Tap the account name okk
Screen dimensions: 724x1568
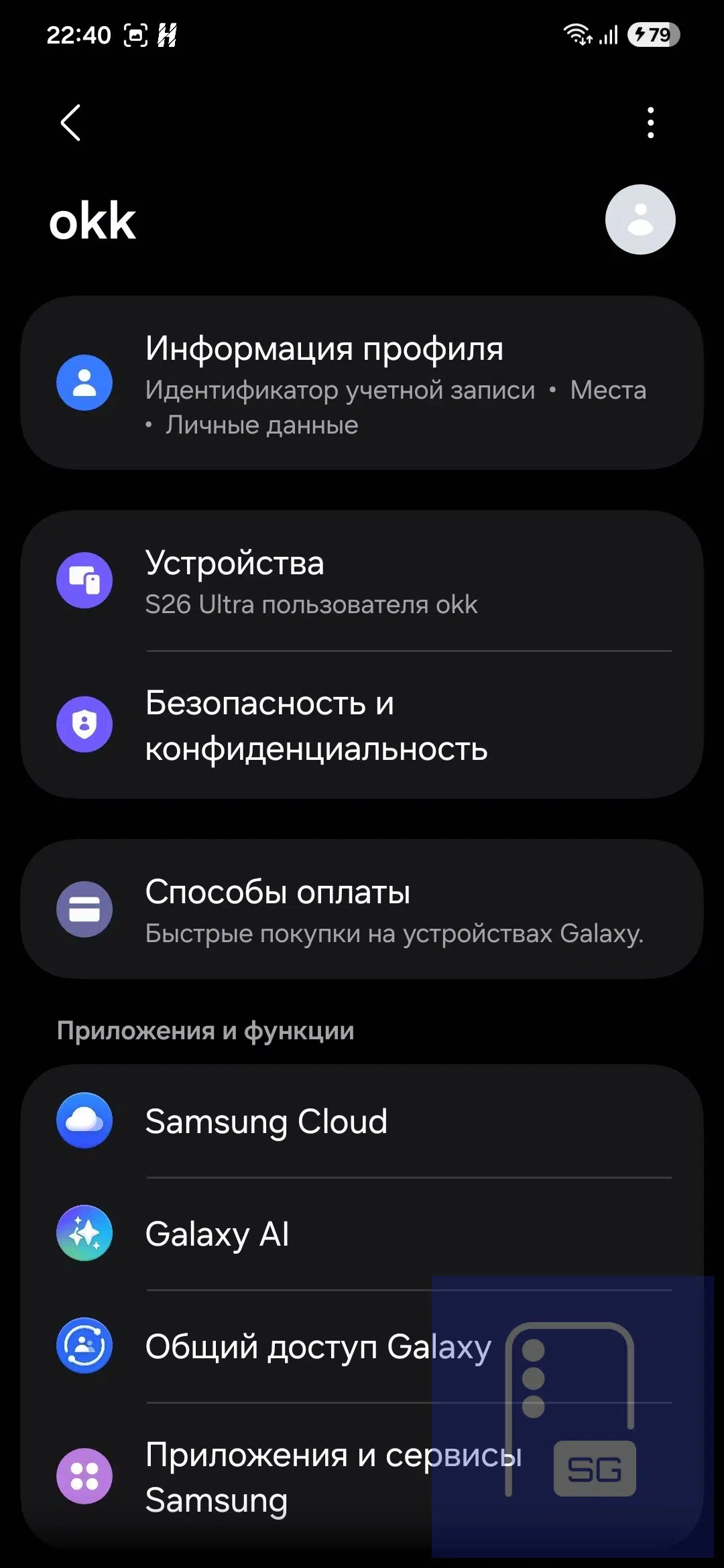click(92, 221)
